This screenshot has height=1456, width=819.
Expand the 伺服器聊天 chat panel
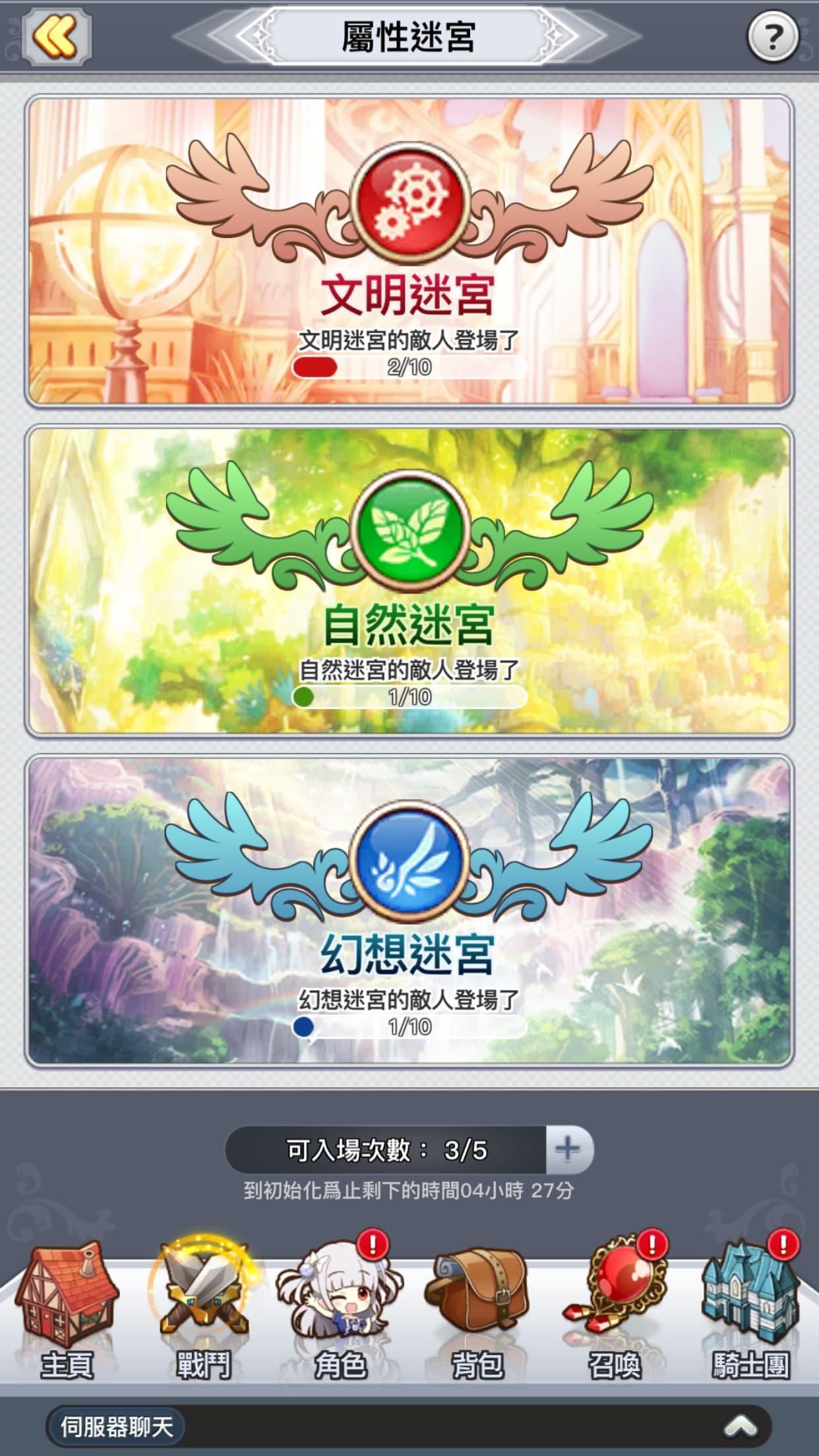(740, 1426)
